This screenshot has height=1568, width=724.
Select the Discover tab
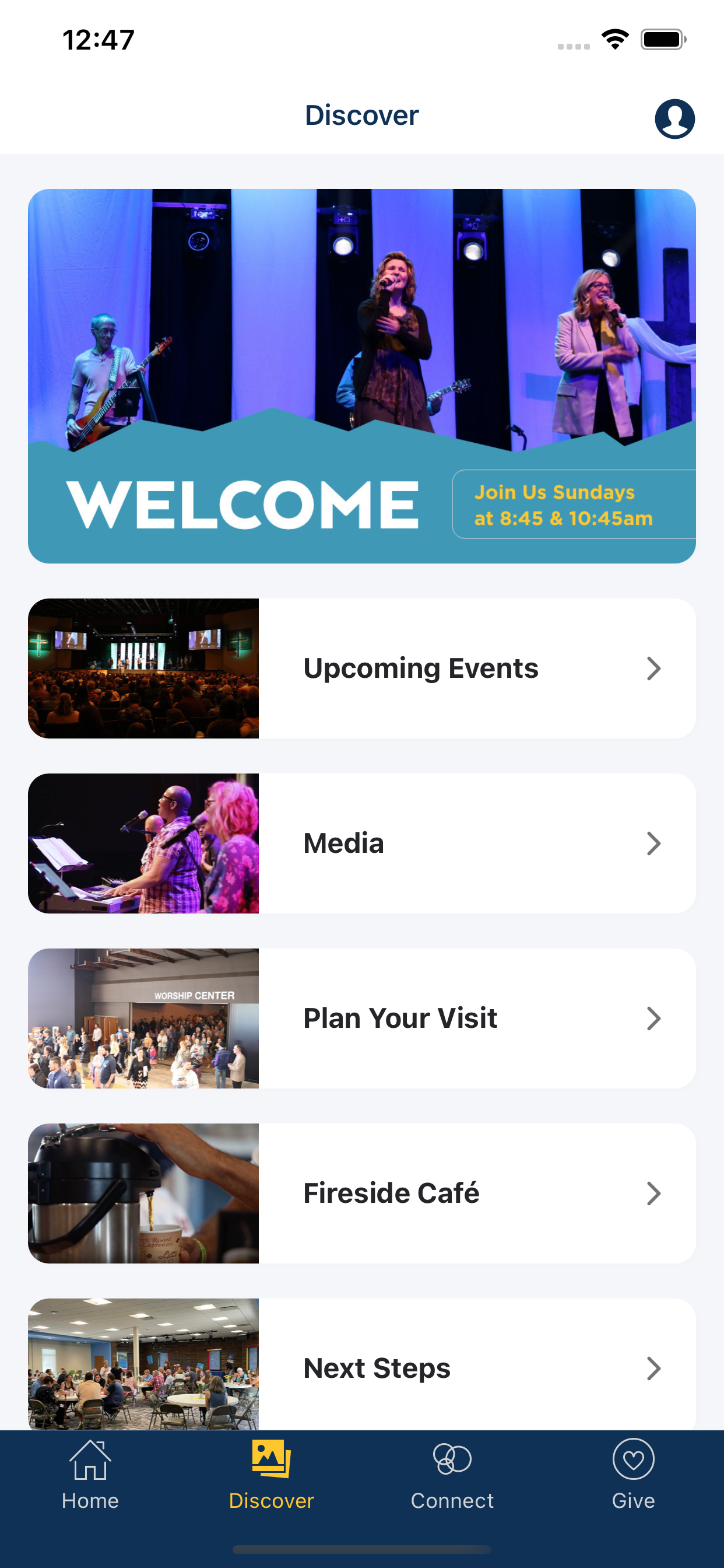click(271, 1474)
